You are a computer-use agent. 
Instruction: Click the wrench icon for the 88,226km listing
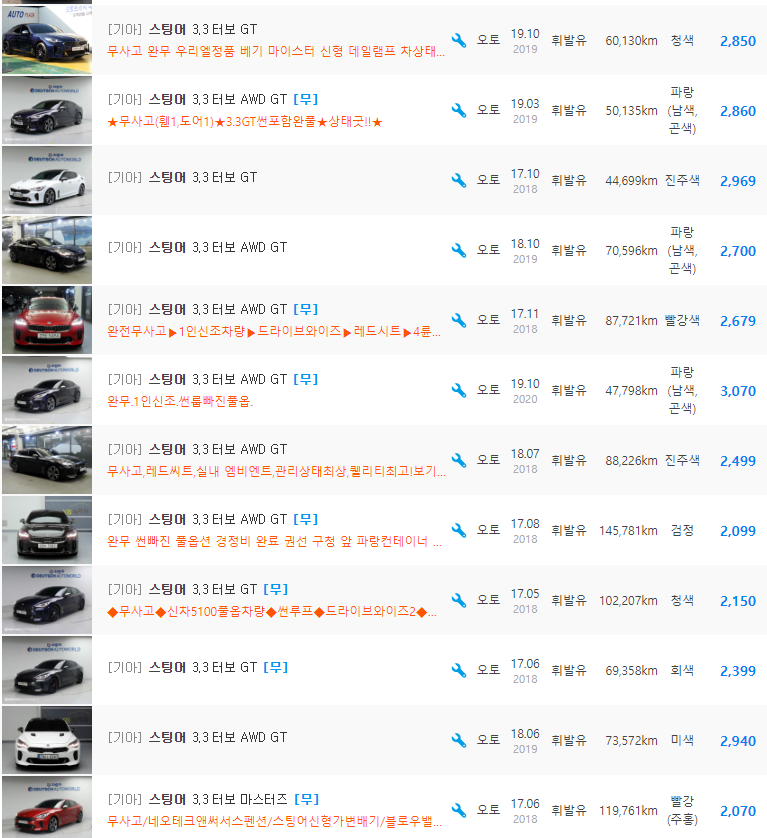[458, 459]
